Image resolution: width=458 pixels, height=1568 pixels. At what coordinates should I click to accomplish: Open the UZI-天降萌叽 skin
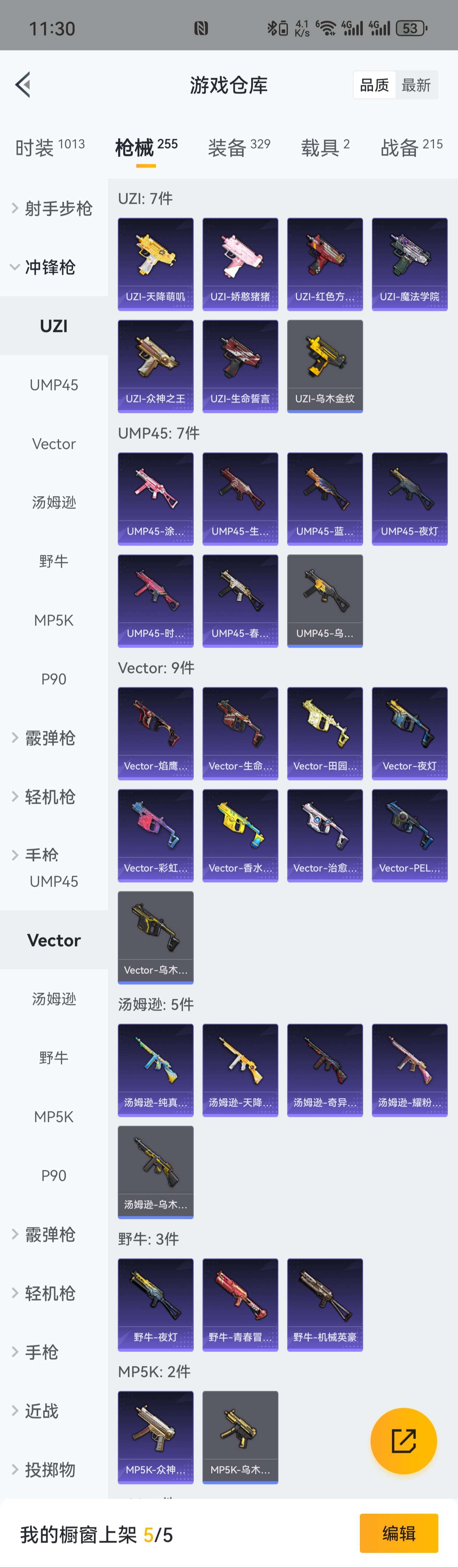click(x=155, y=264)
